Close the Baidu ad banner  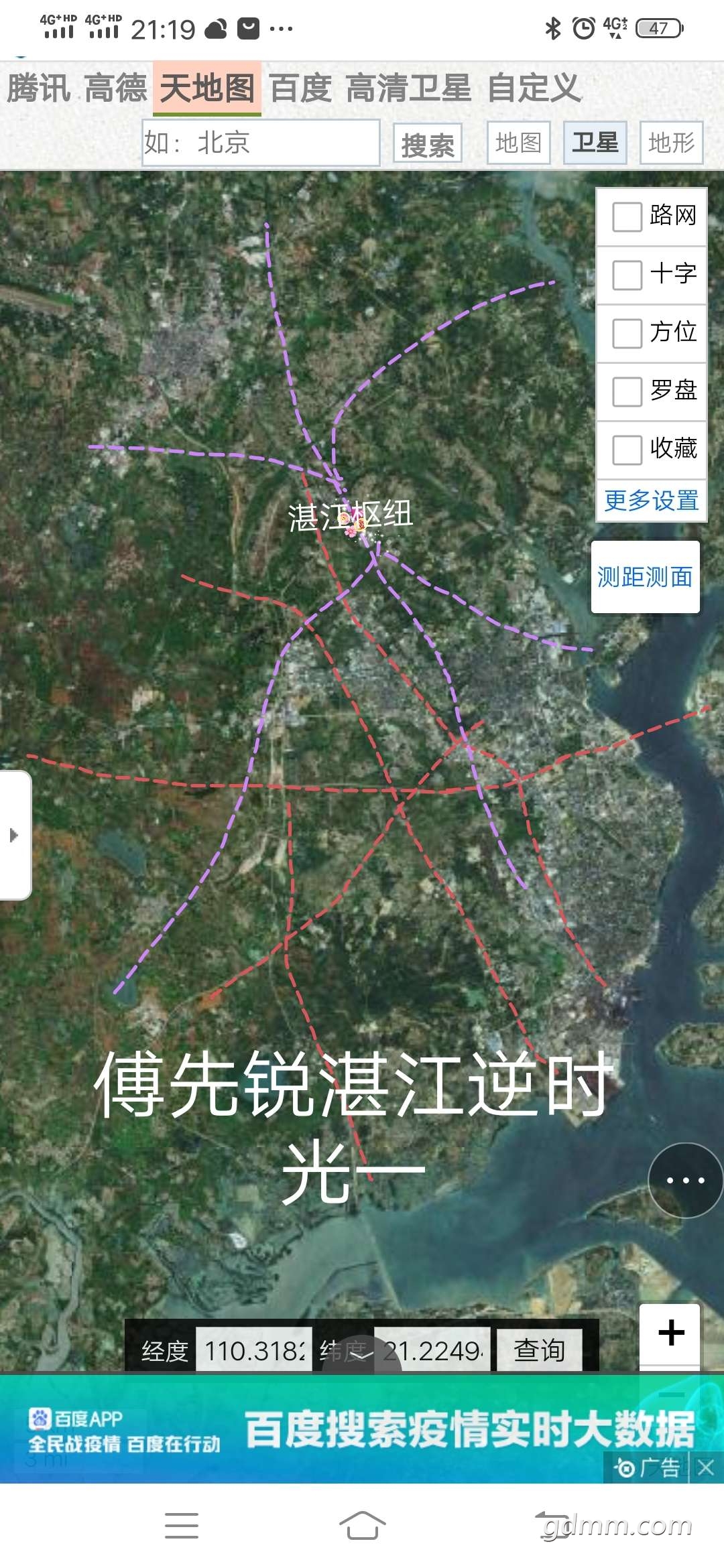705,1468
